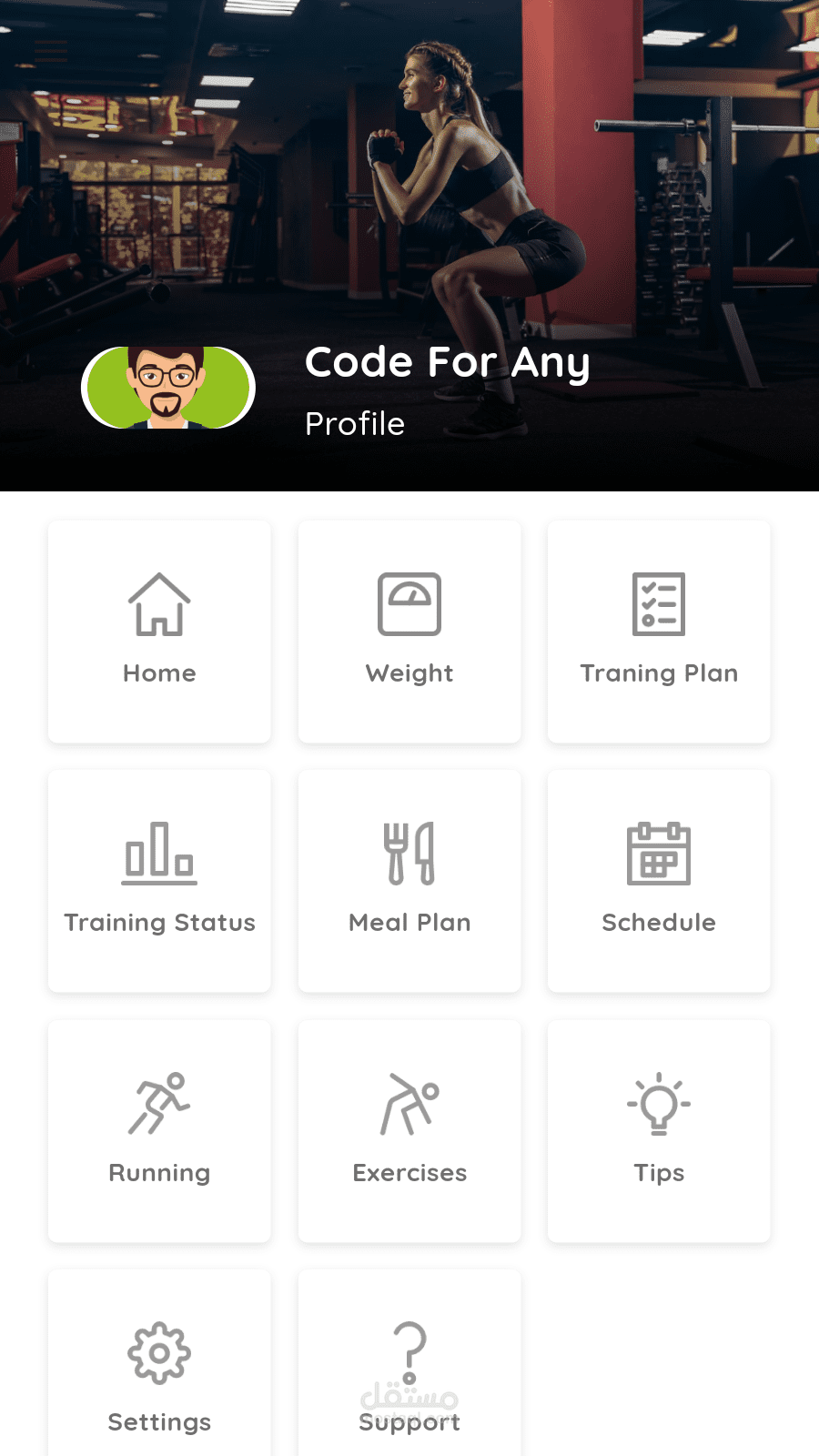819x1456 pixels.
Task: Go to Running section
Action: 159,1131
